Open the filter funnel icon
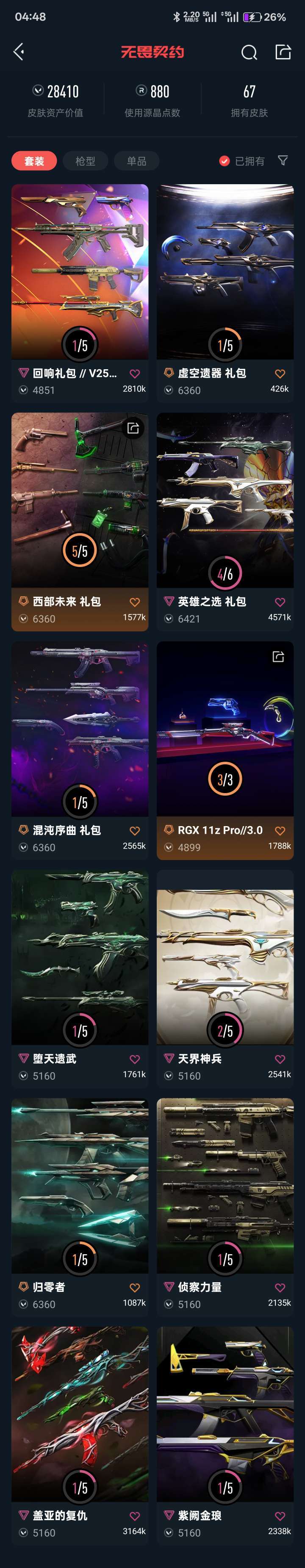Viewport: 305px width, 1568px height. [283, 160]
